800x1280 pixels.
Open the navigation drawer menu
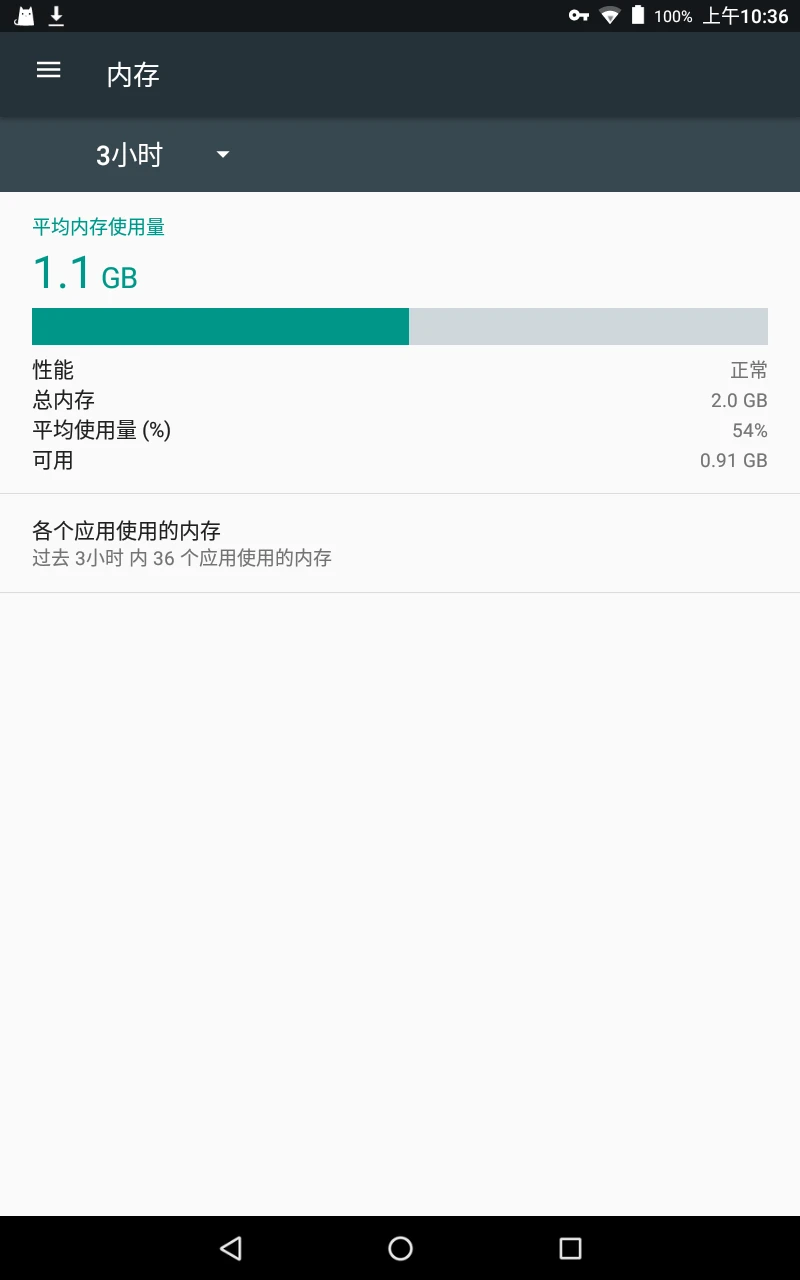[x=49, y=70]
